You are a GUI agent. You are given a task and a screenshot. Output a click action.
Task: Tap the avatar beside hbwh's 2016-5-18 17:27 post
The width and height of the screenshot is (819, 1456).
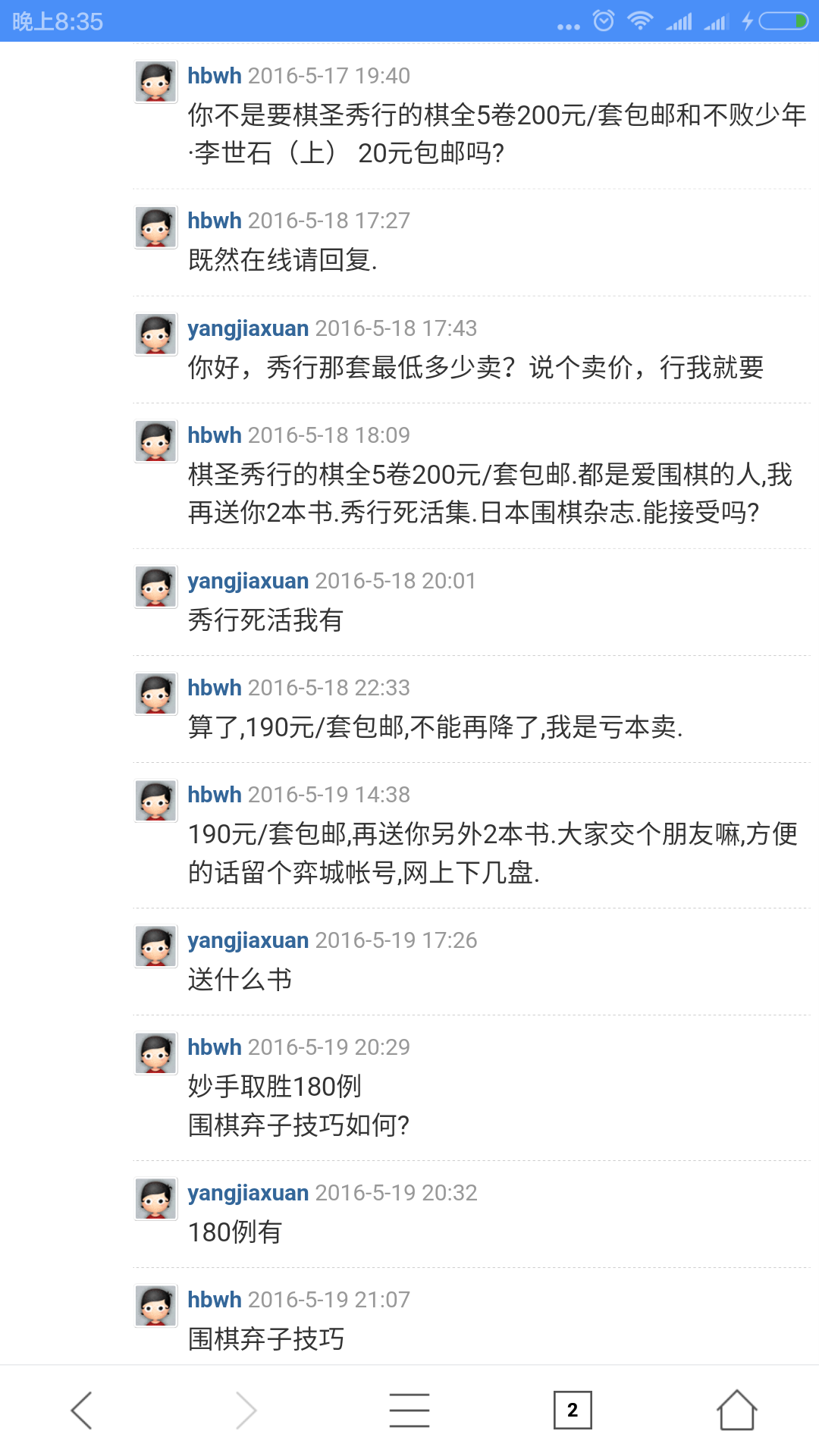click(156, 227)
